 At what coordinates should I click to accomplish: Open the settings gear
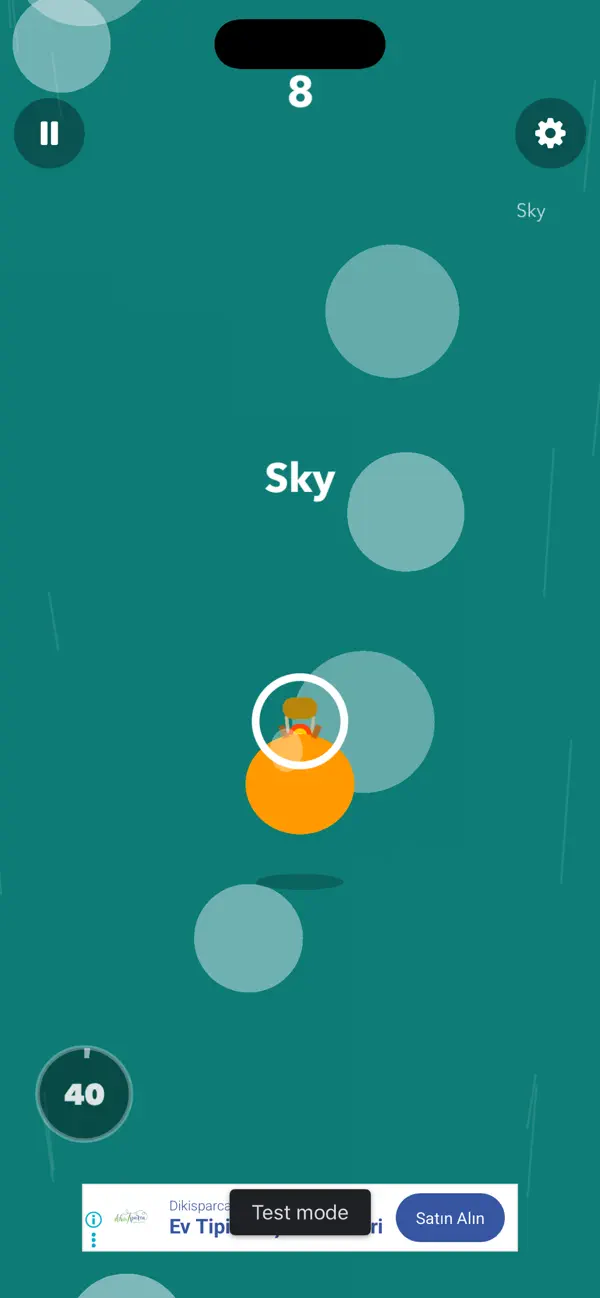click(550, 133)
